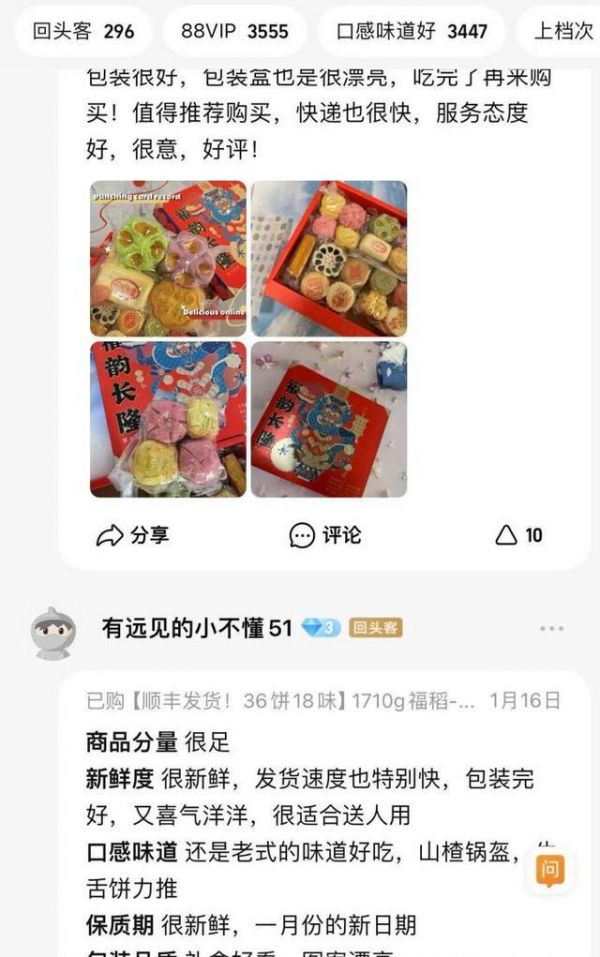Open the first review photo of pastries
This screenshot has height=957, width=600.
(168, 258)
